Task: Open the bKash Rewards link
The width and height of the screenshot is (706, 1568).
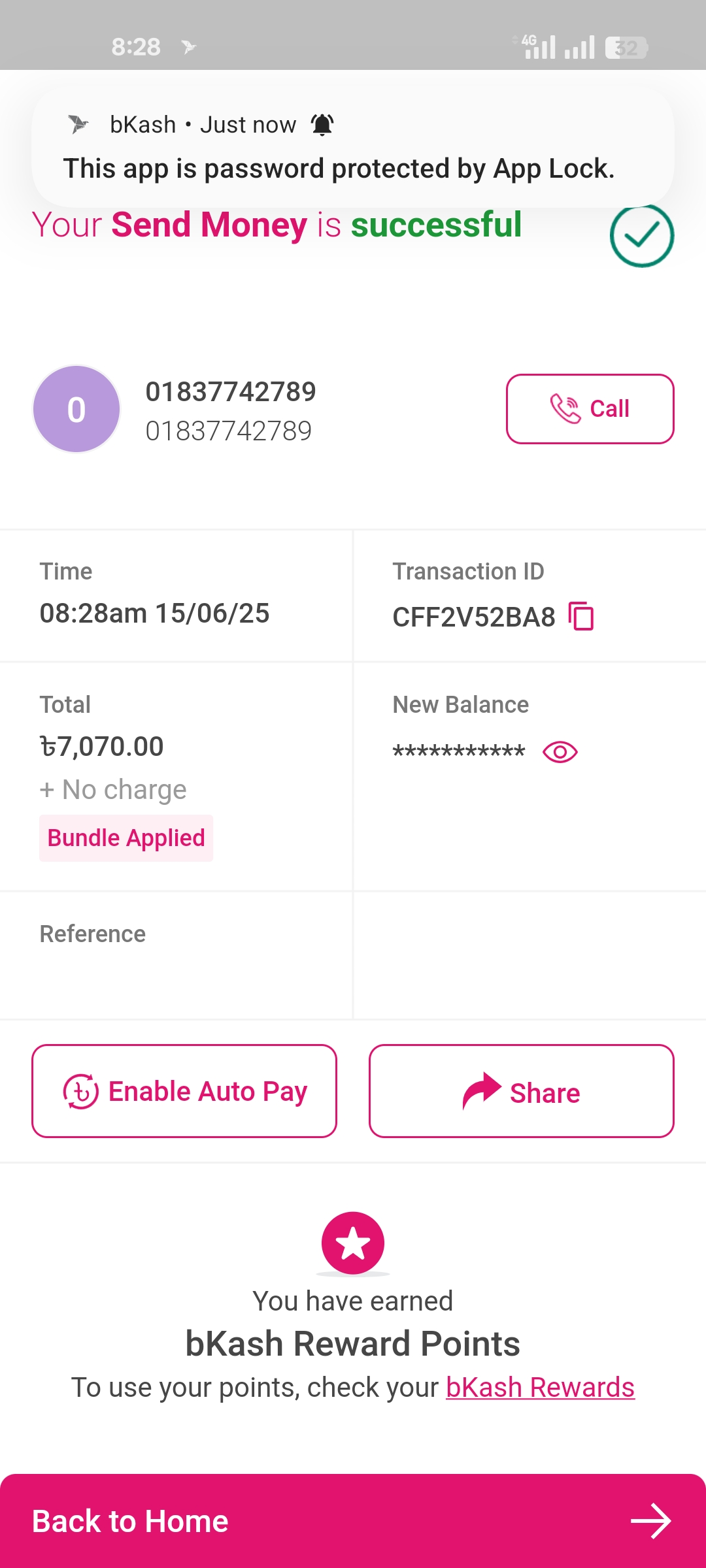Action: [x=540, y=1387]
